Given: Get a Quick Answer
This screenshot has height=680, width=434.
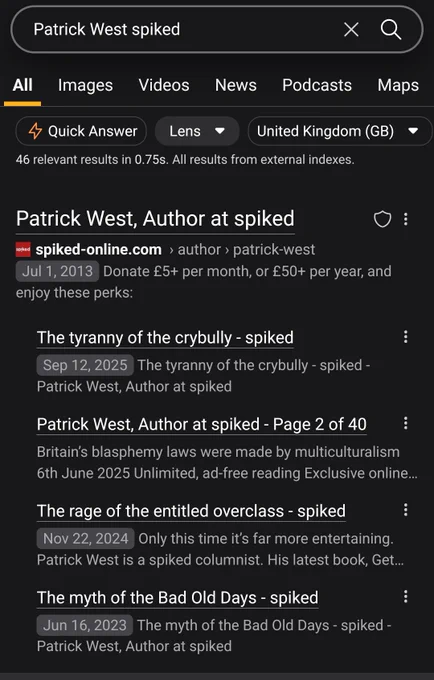Looking at the screenshot, I should [82, 131].
